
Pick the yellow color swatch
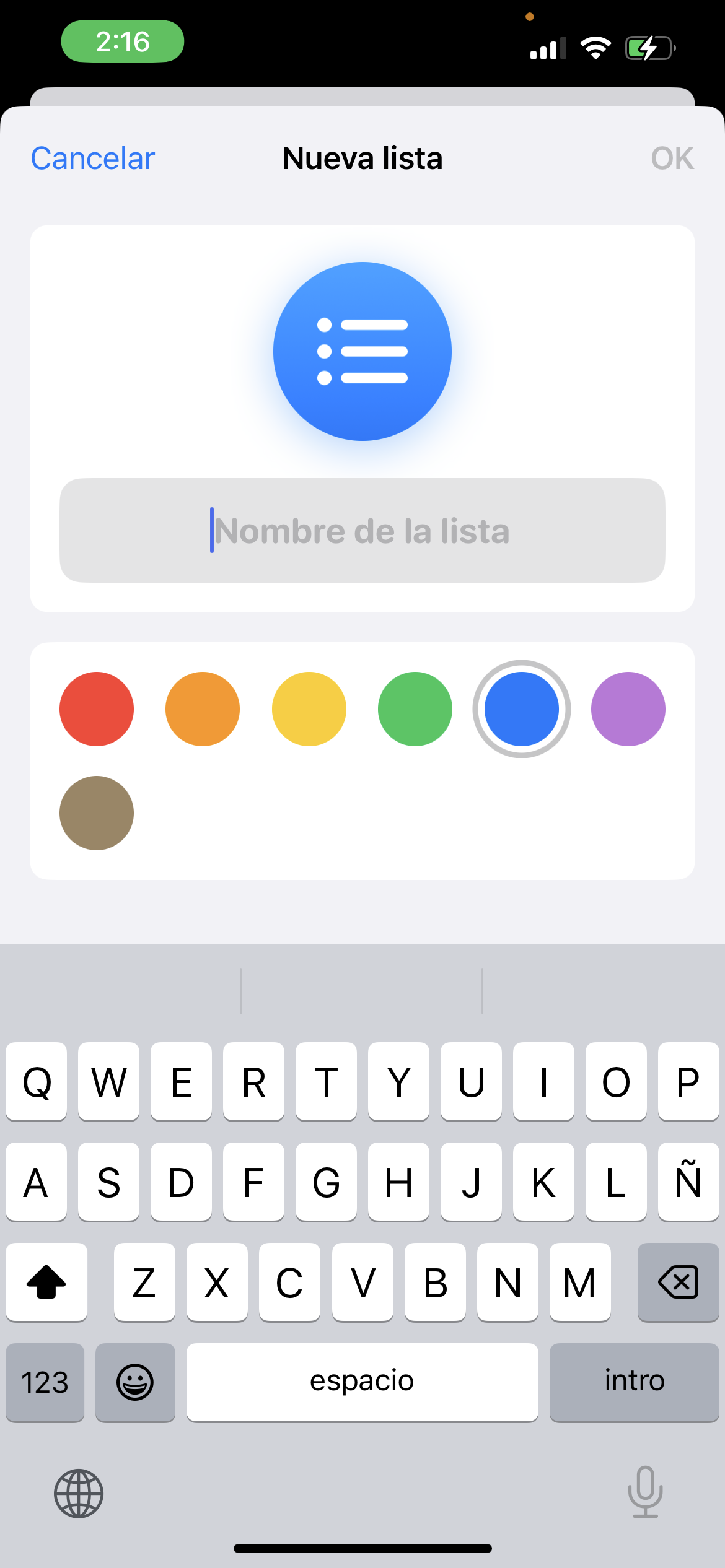coord(309,709)
